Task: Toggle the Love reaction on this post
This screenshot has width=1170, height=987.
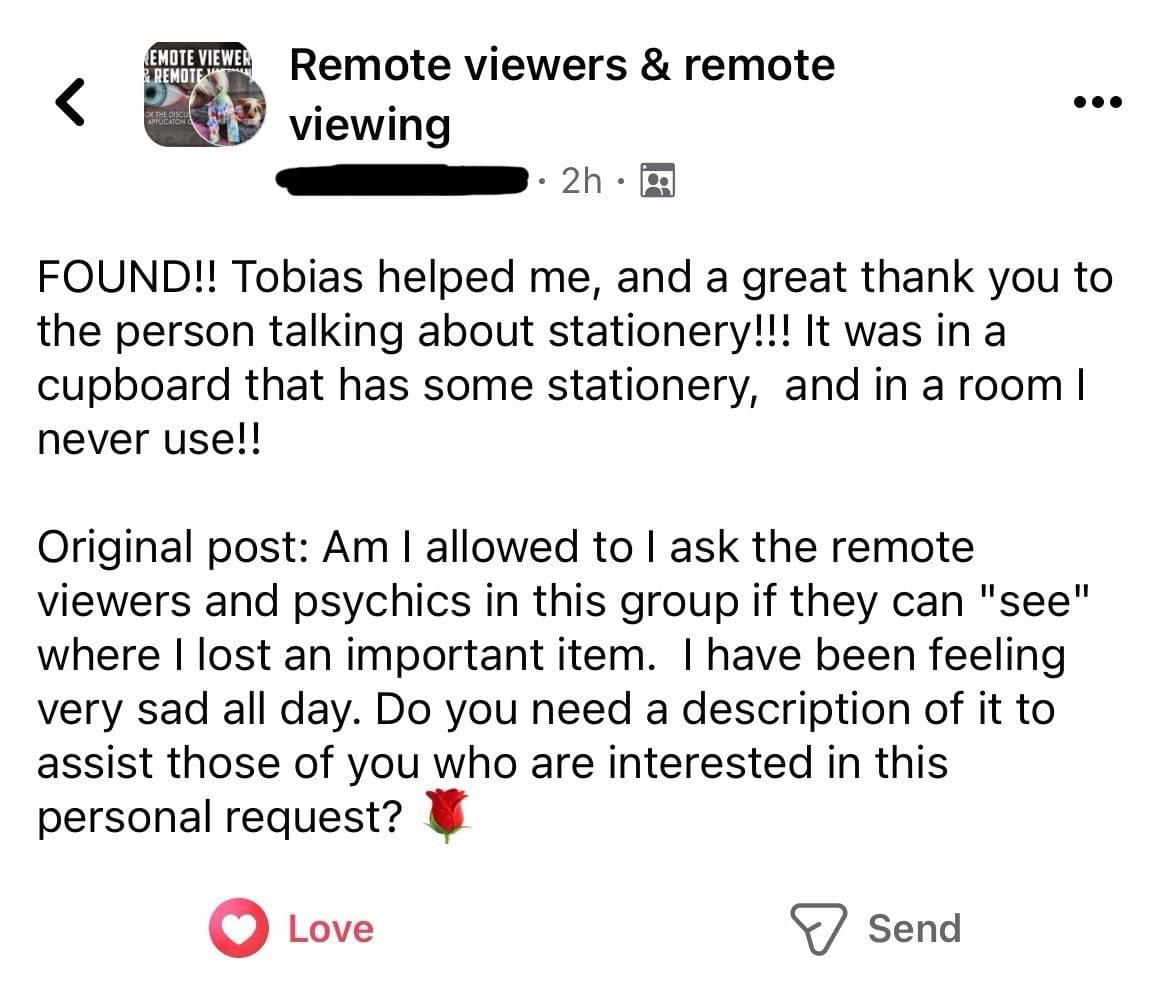Action: pyautogui.click(x=292, y=929)
